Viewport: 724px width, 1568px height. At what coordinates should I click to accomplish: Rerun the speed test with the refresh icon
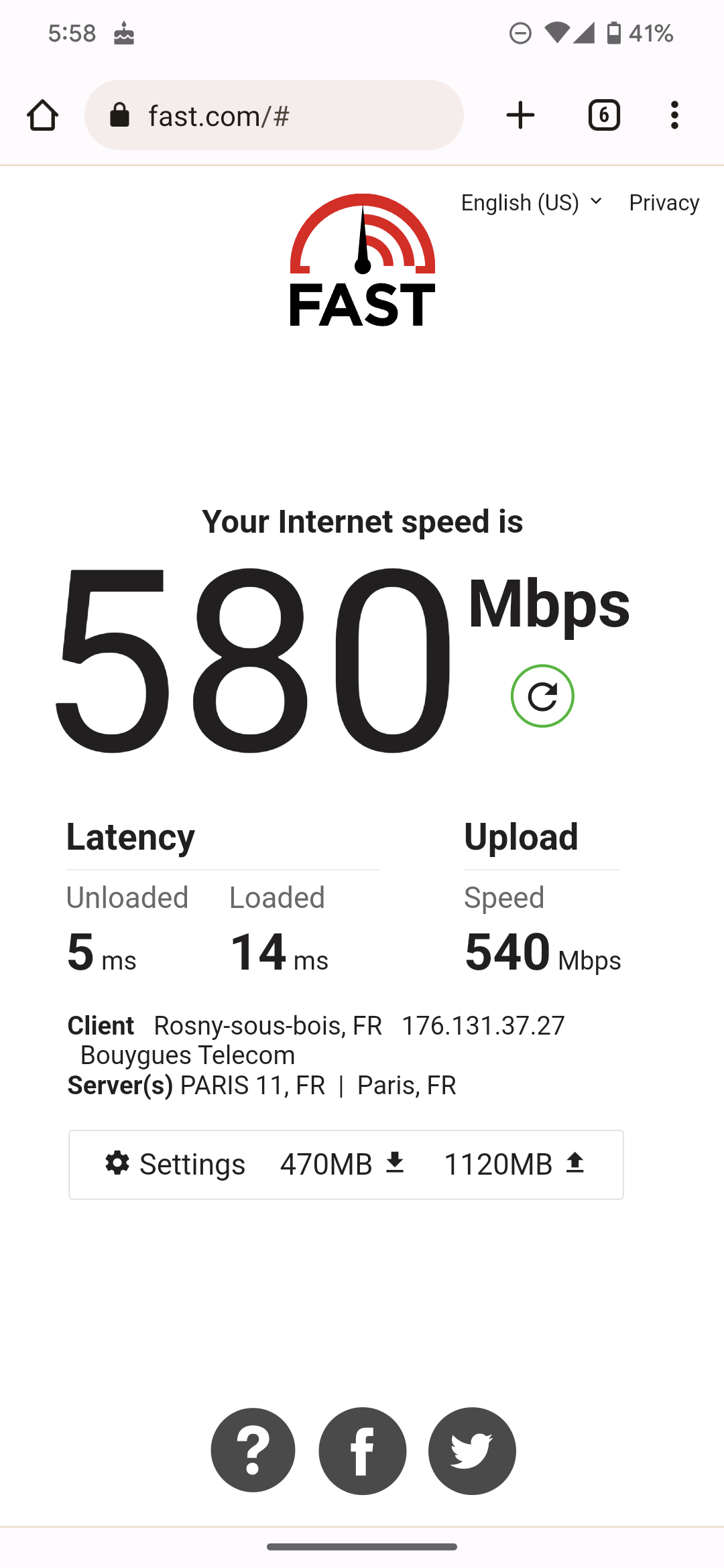pos(542,696)
